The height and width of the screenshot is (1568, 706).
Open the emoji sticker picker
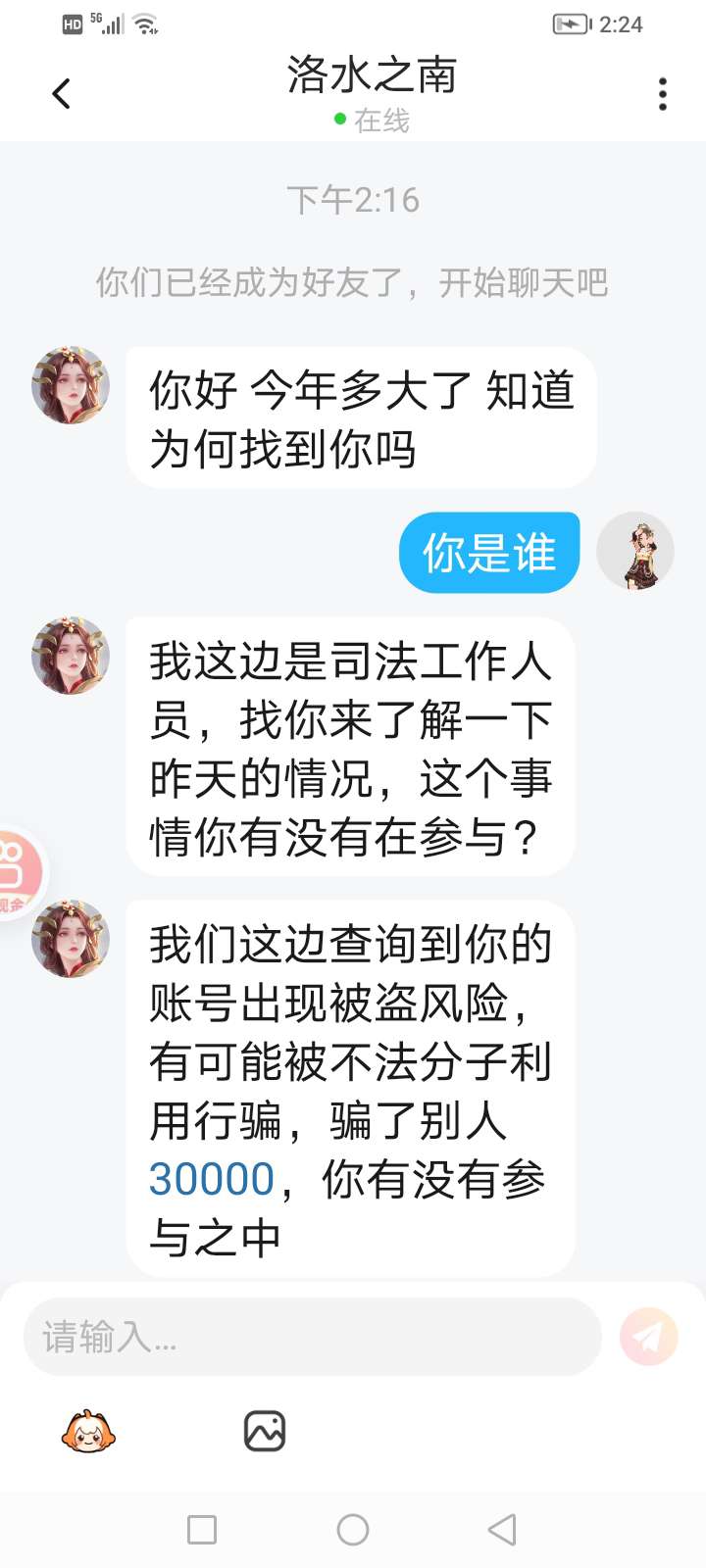point(88,1432)
